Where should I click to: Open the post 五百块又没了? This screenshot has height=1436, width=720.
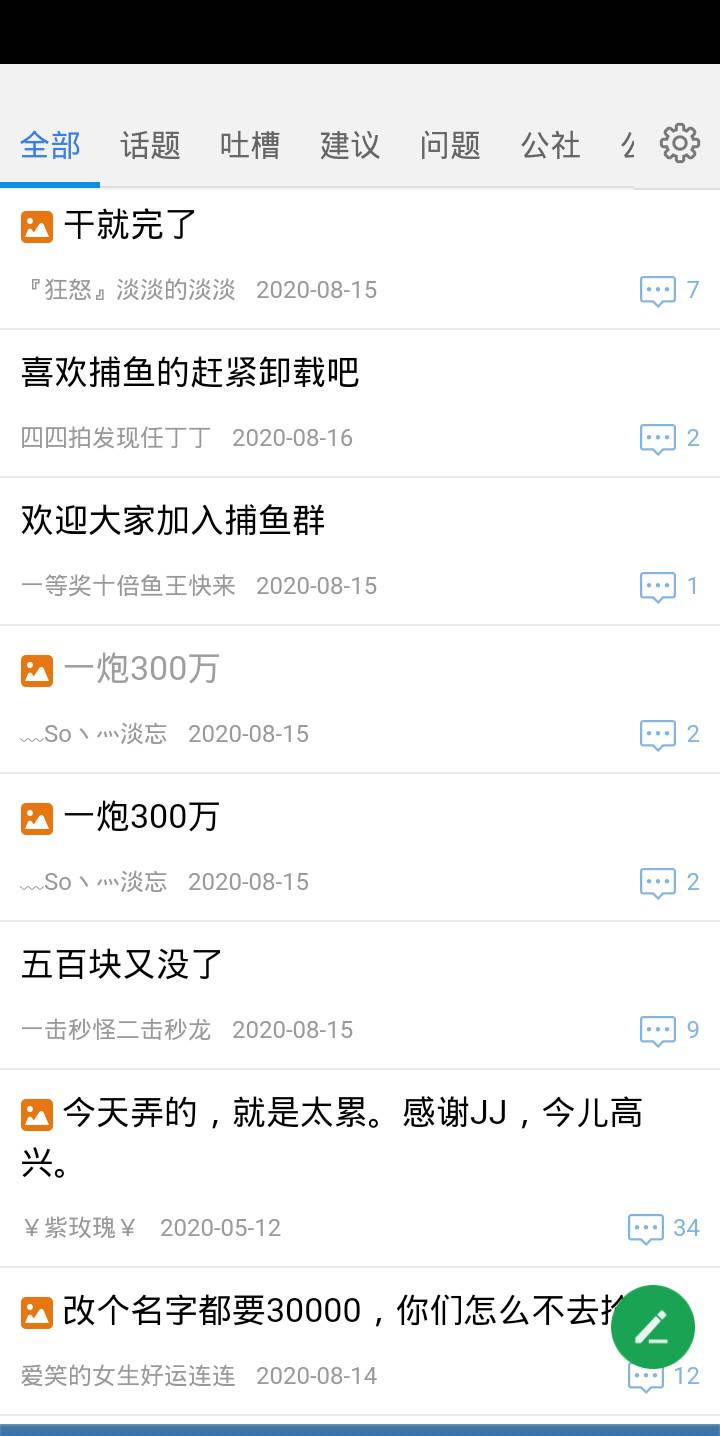tap(121, 965)
